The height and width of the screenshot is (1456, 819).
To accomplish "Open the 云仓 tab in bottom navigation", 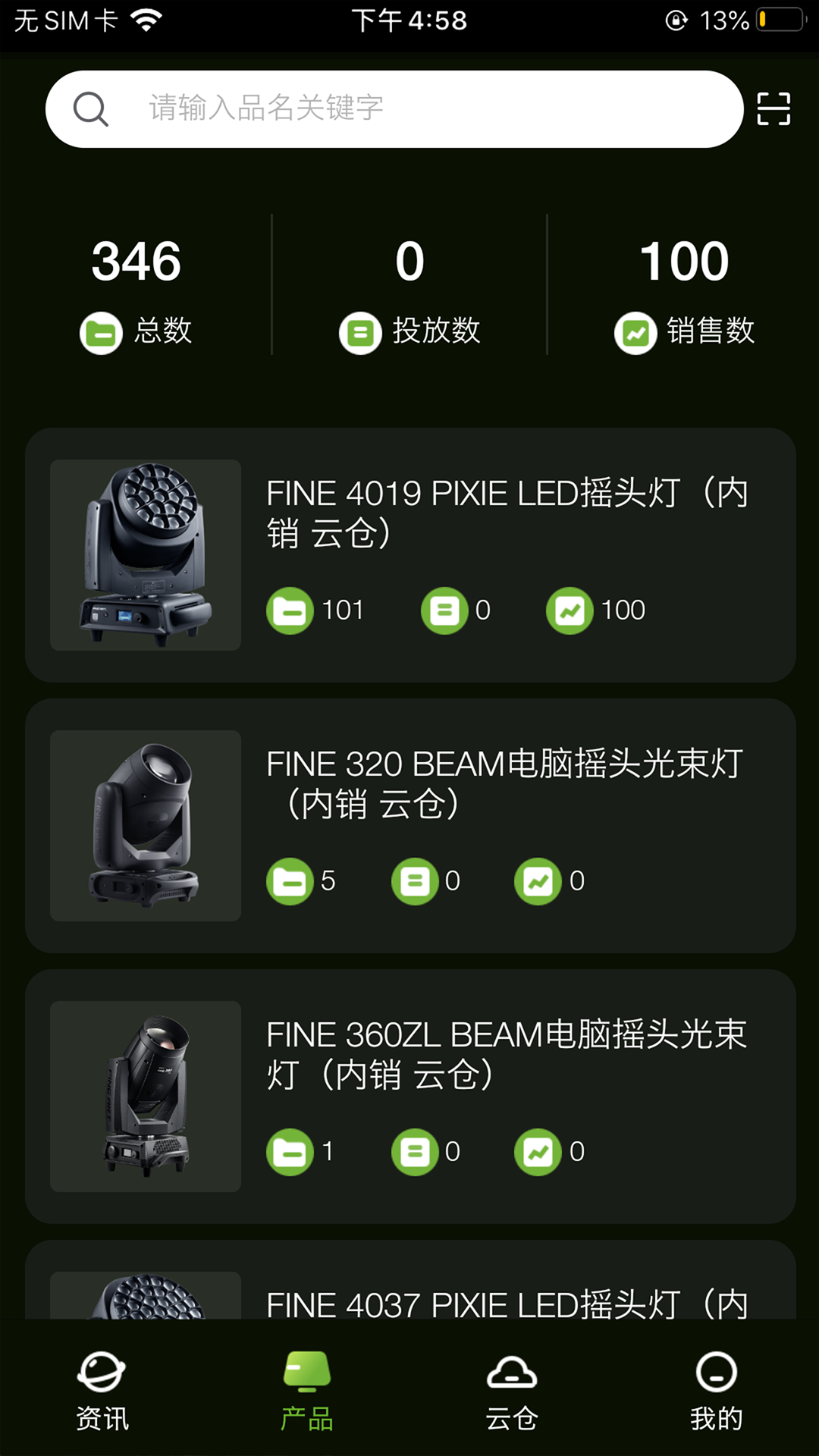I will [x=513, y=1399].
